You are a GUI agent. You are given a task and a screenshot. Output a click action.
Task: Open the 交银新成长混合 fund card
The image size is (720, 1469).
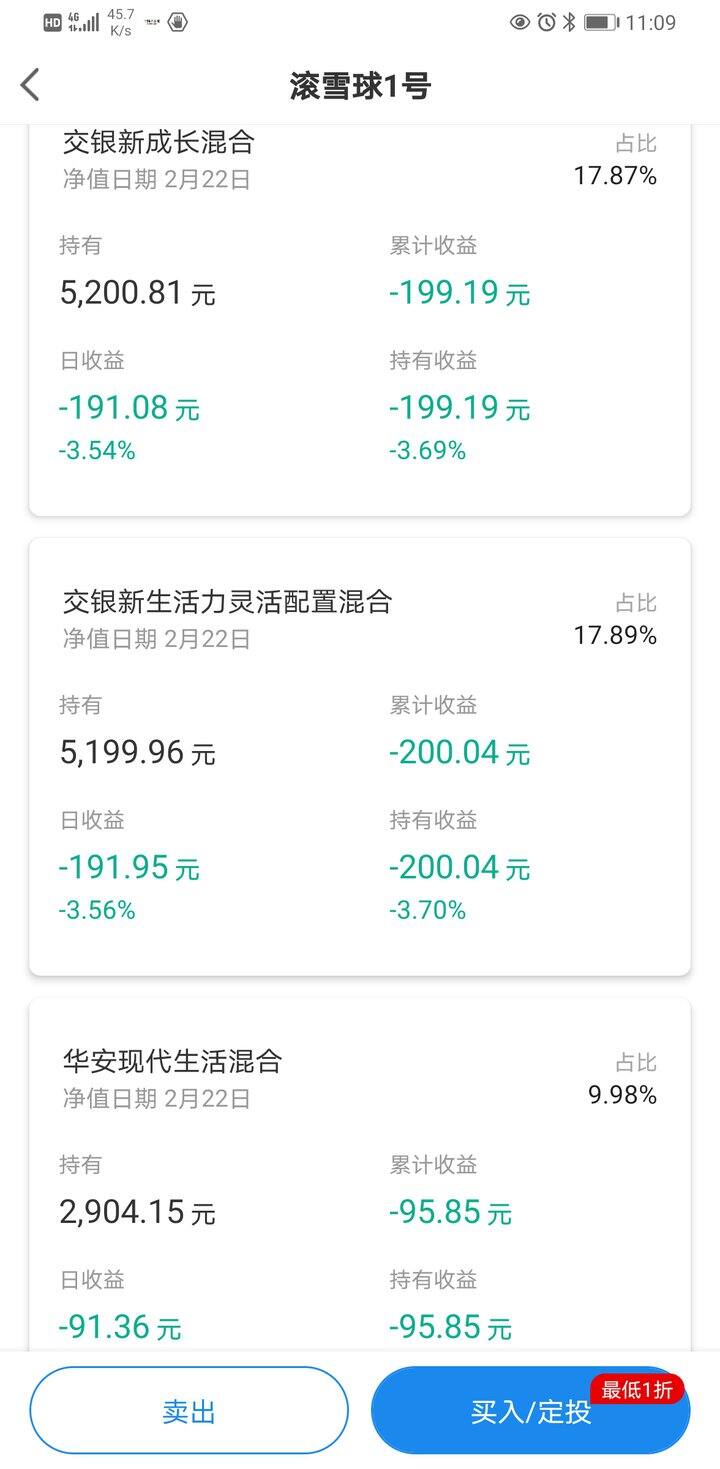[360, 320]
